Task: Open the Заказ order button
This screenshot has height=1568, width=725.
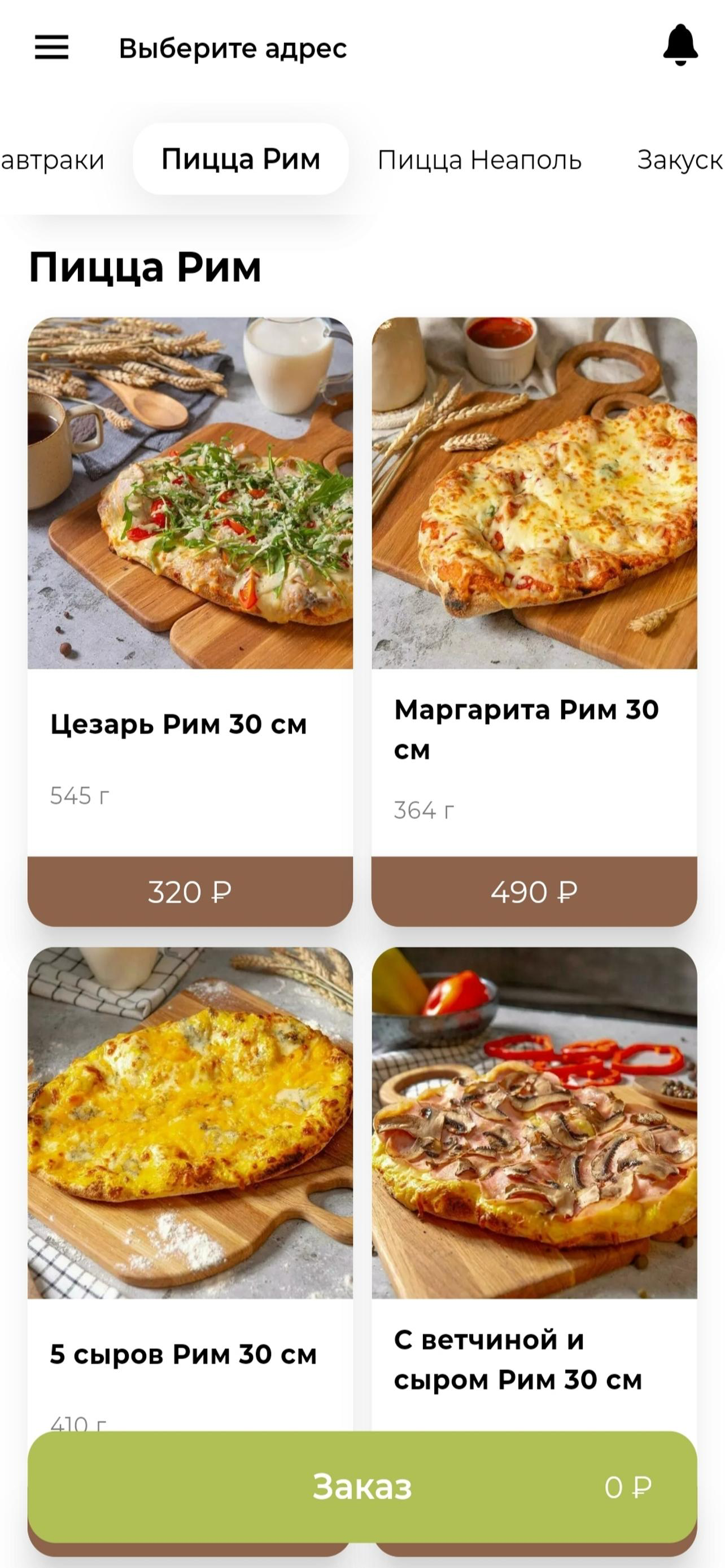Action: [362, 1487]
